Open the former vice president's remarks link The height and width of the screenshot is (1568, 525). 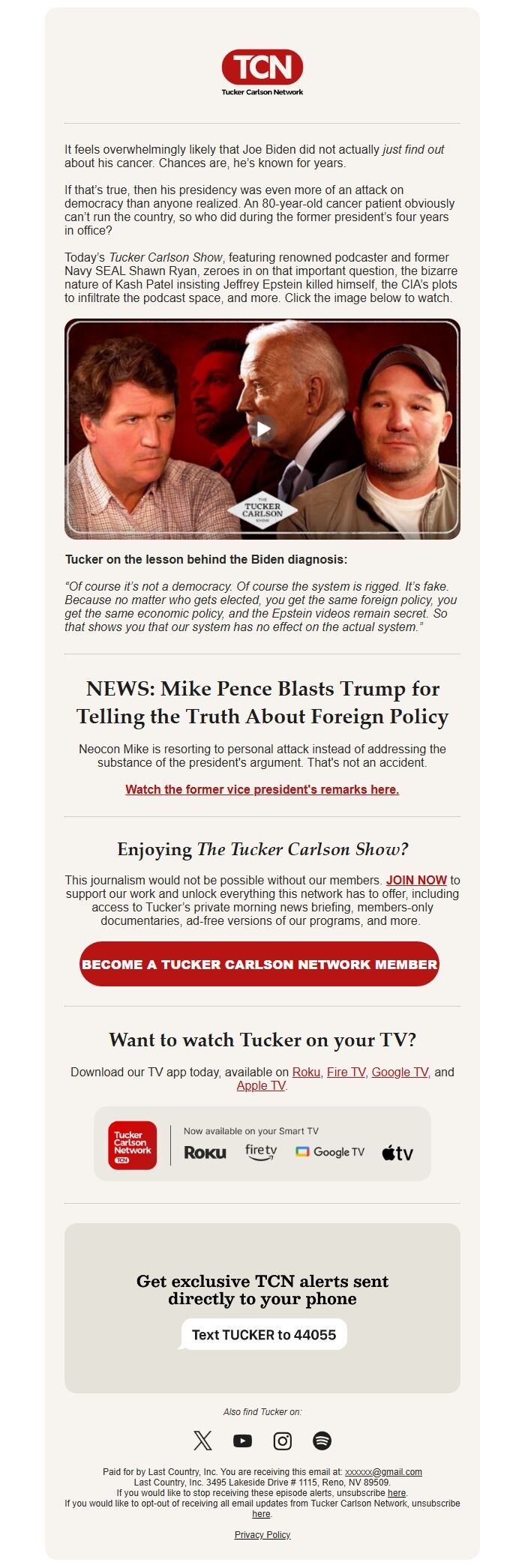coord(262,789)
